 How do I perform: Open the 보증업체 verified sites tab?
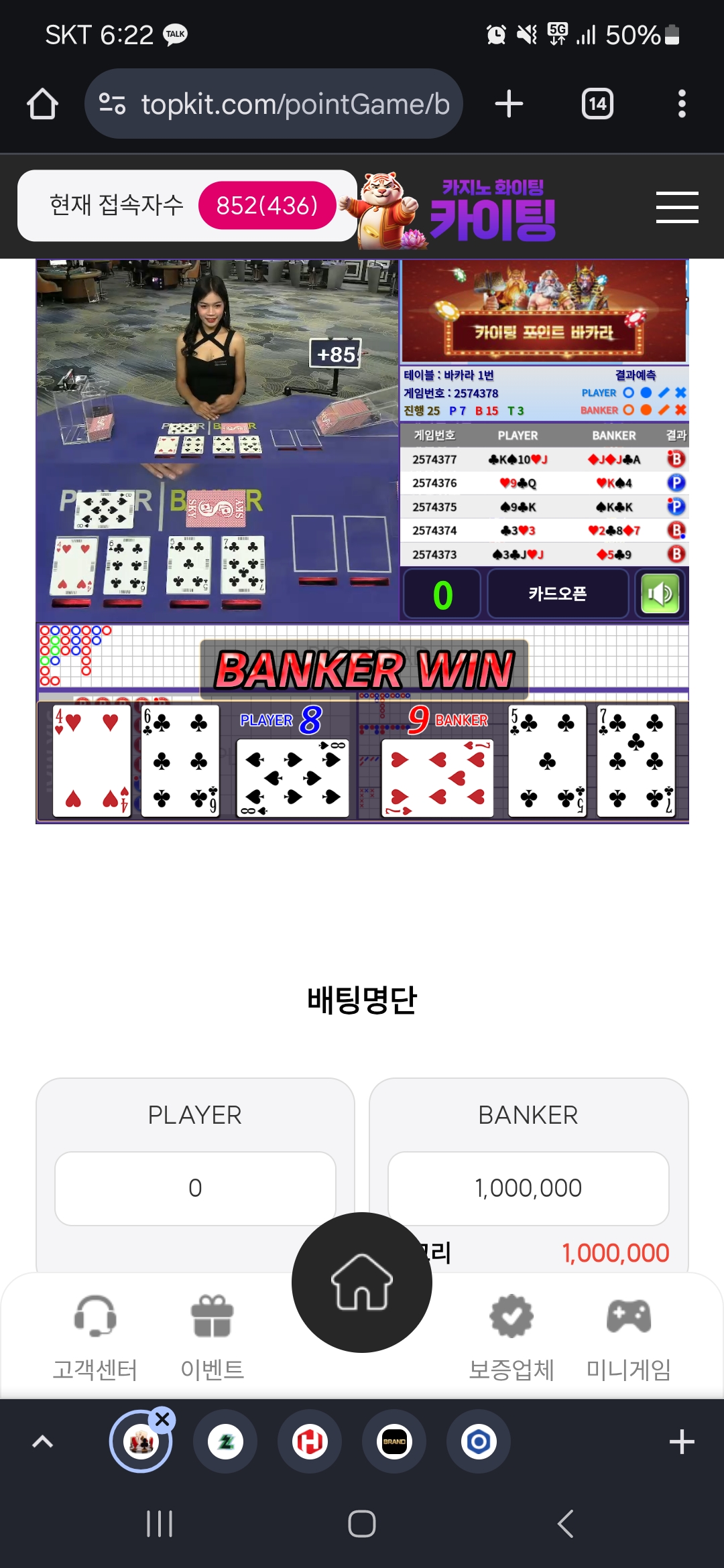click(x=511, y=1338)
